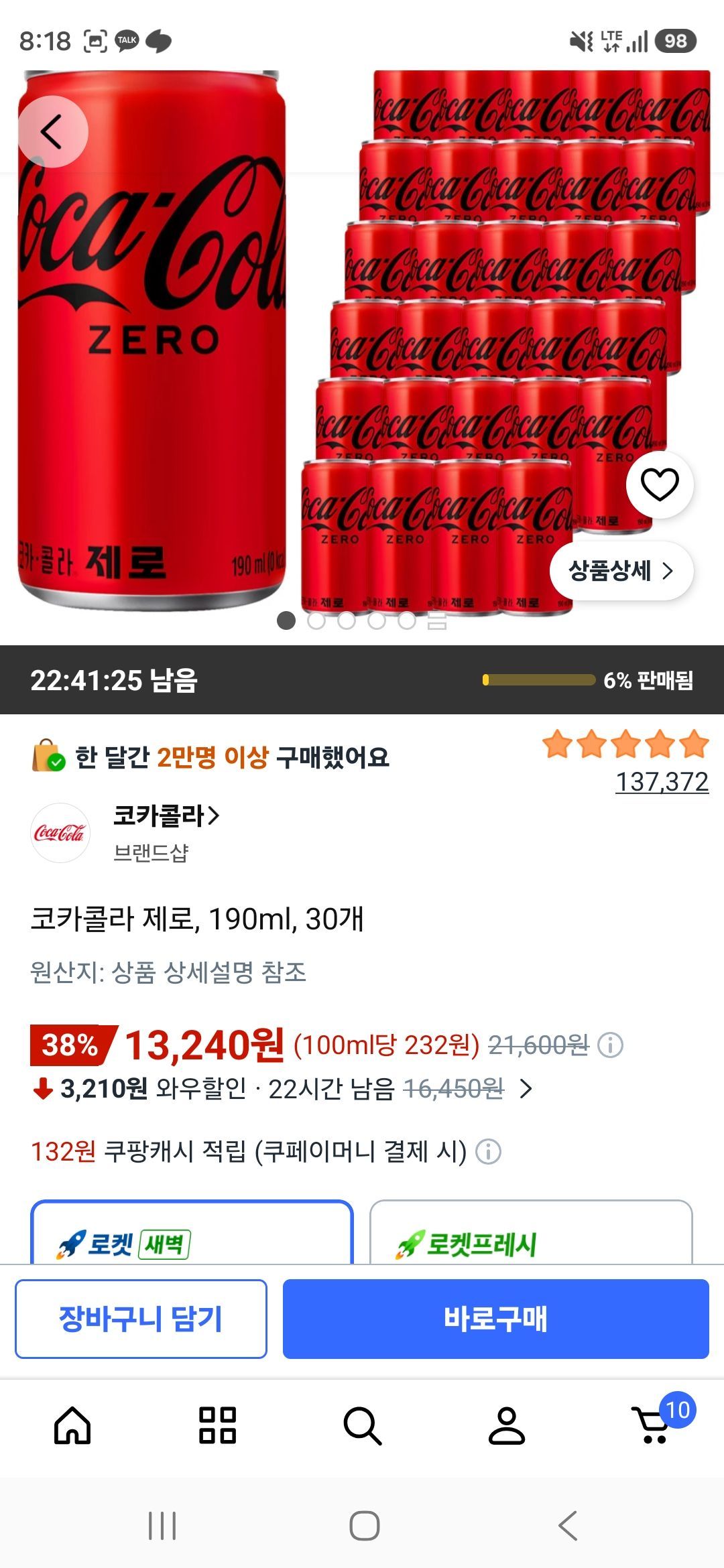
Task: Go back using the top-left arrow
Action: point(52,131)
